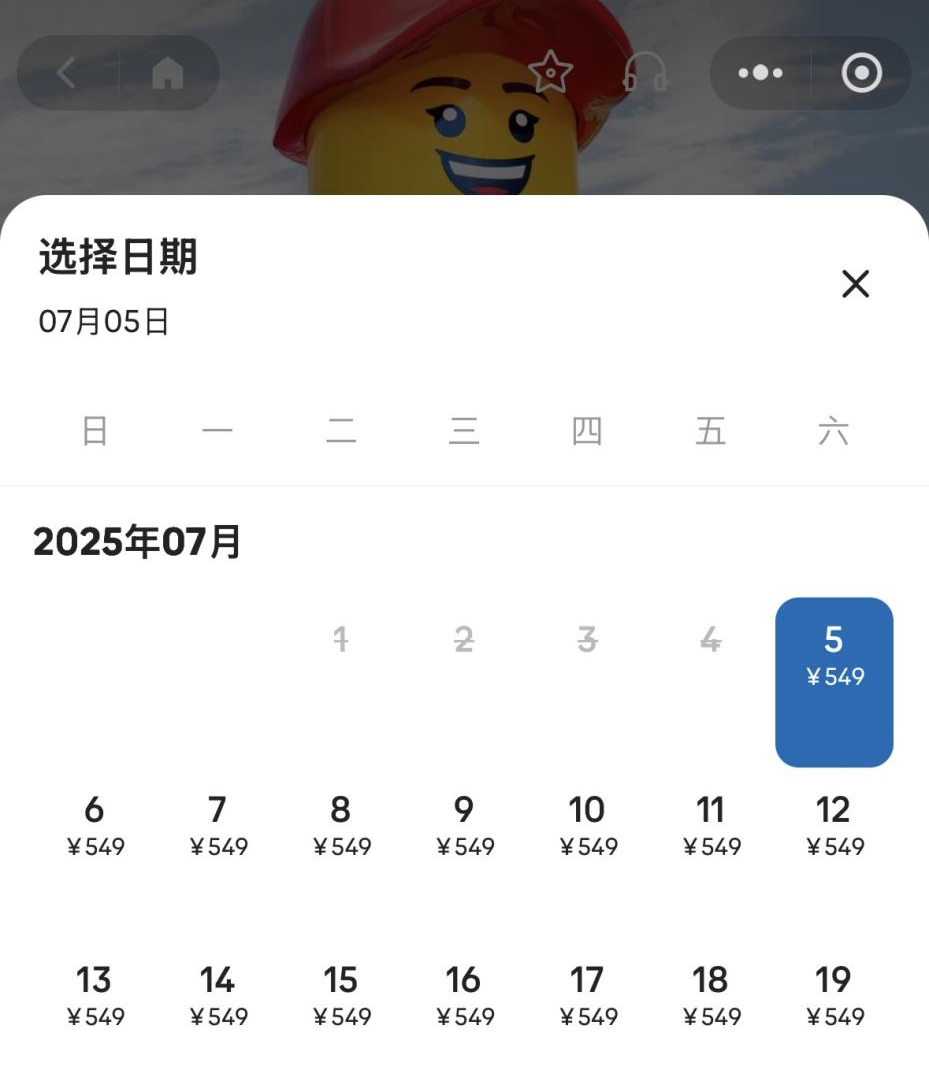Select July 15 at ¥549
The width and height of the screenshot is (929, 1088).
(x=341, y=996)
